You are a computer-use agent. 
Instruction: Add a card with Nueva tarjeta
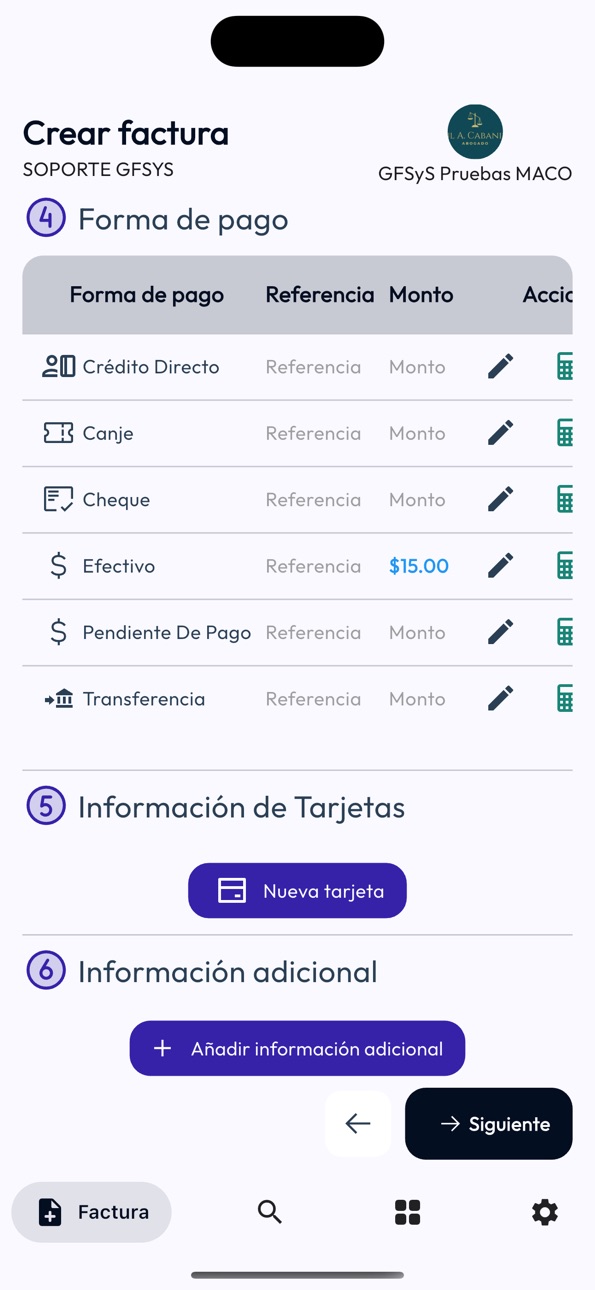coord(297,890)
